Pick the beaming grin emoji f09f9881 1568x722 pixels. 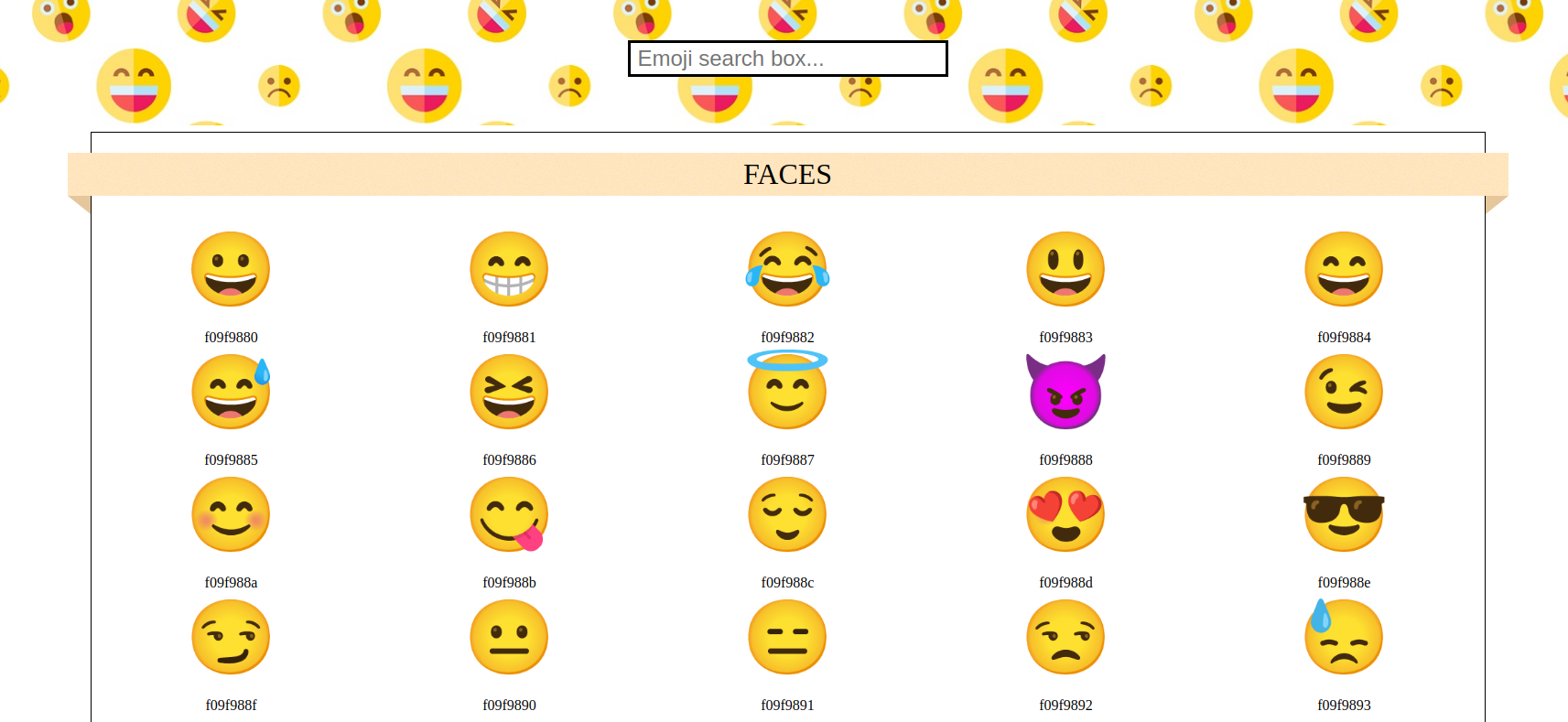click(509, 269)
